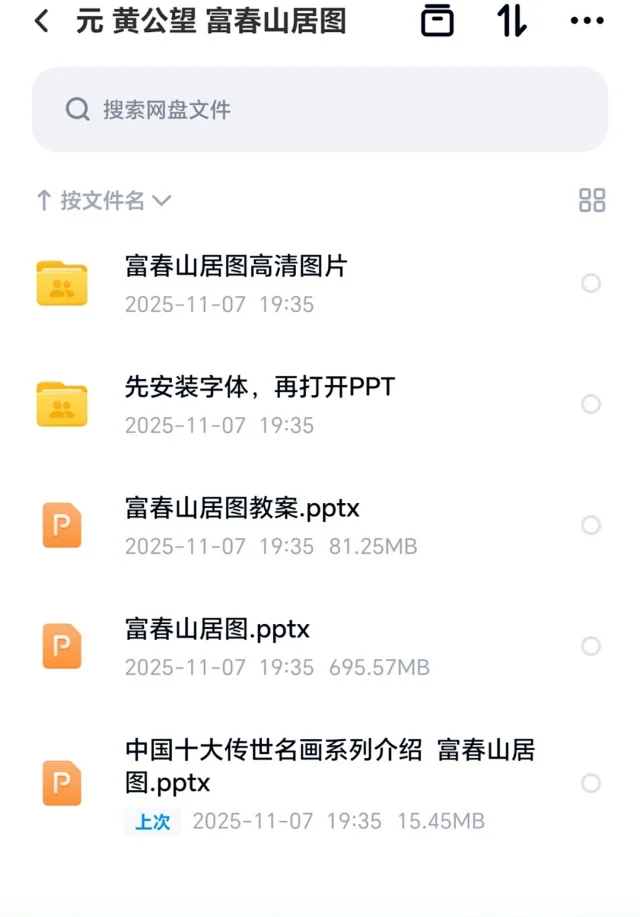Viewport: 640px width, 917px height.
Task: Select the 富春山居图高清图片 folder circle
Action: coord(591,283)
